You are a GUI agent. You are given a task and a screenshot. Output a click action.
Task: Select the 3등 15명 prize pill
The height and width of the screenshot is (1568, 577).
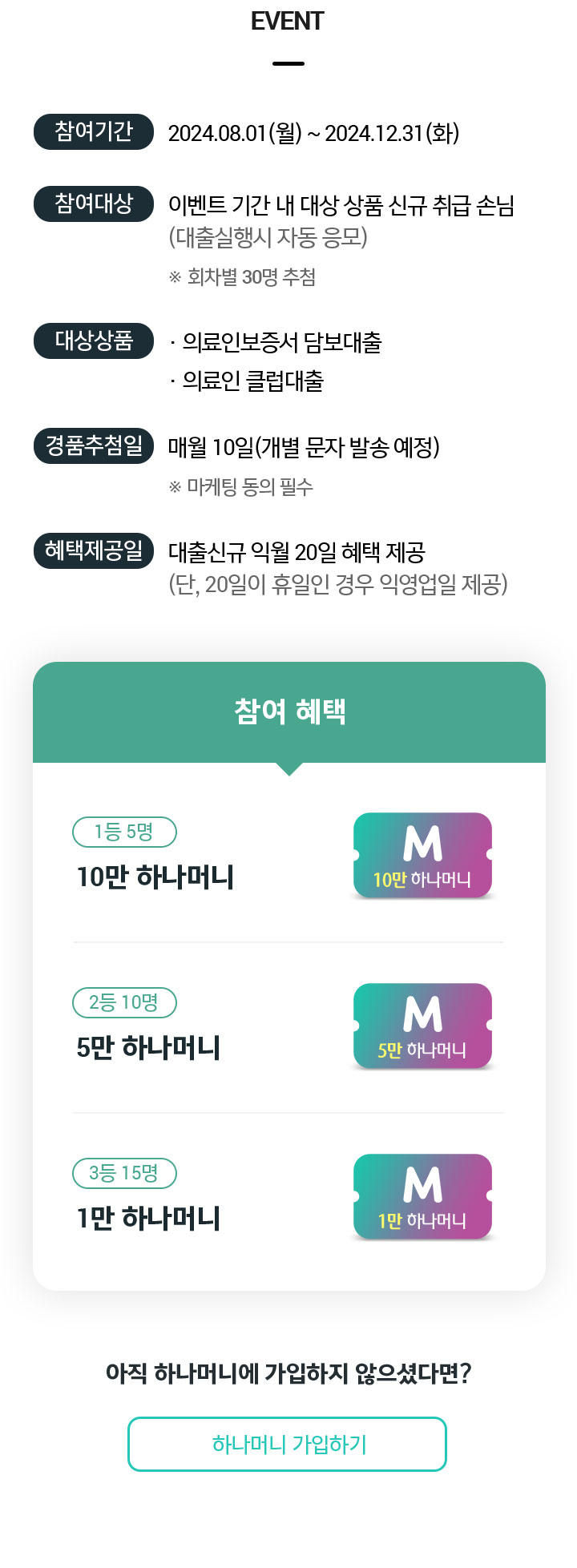click(x=125, y=1173)
